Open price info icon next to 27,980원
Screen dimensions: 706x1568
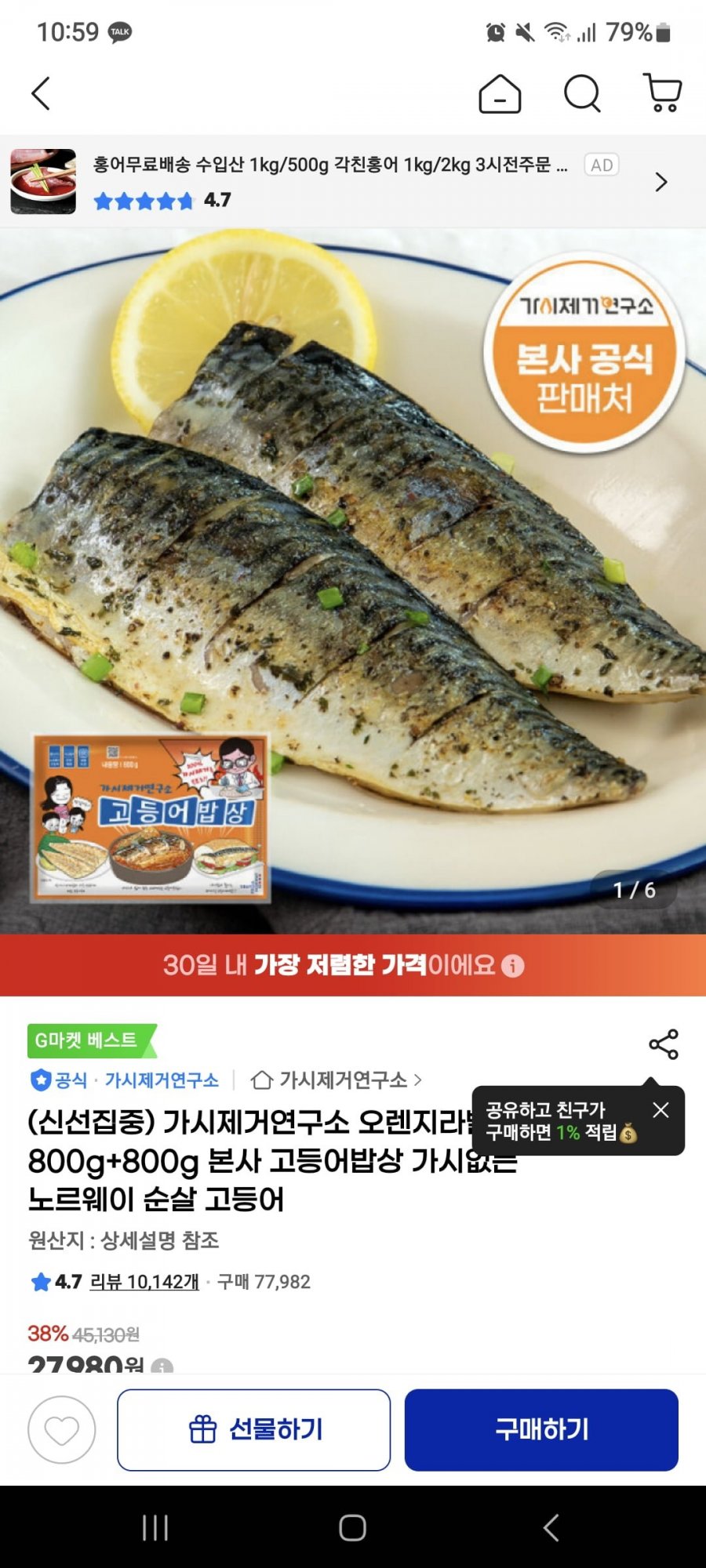pos(162,1367)
